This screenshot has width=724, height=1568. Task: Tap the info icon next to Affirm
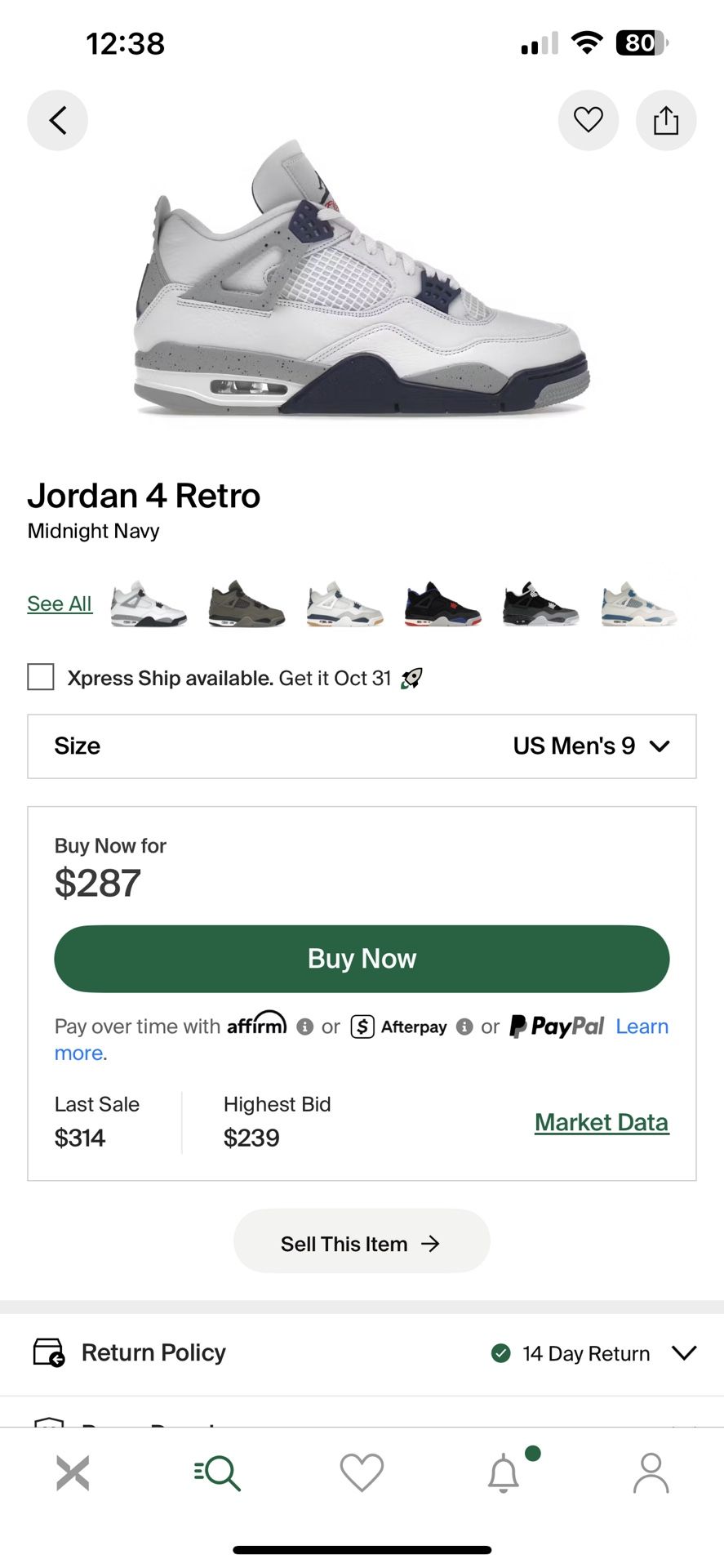304,1027
